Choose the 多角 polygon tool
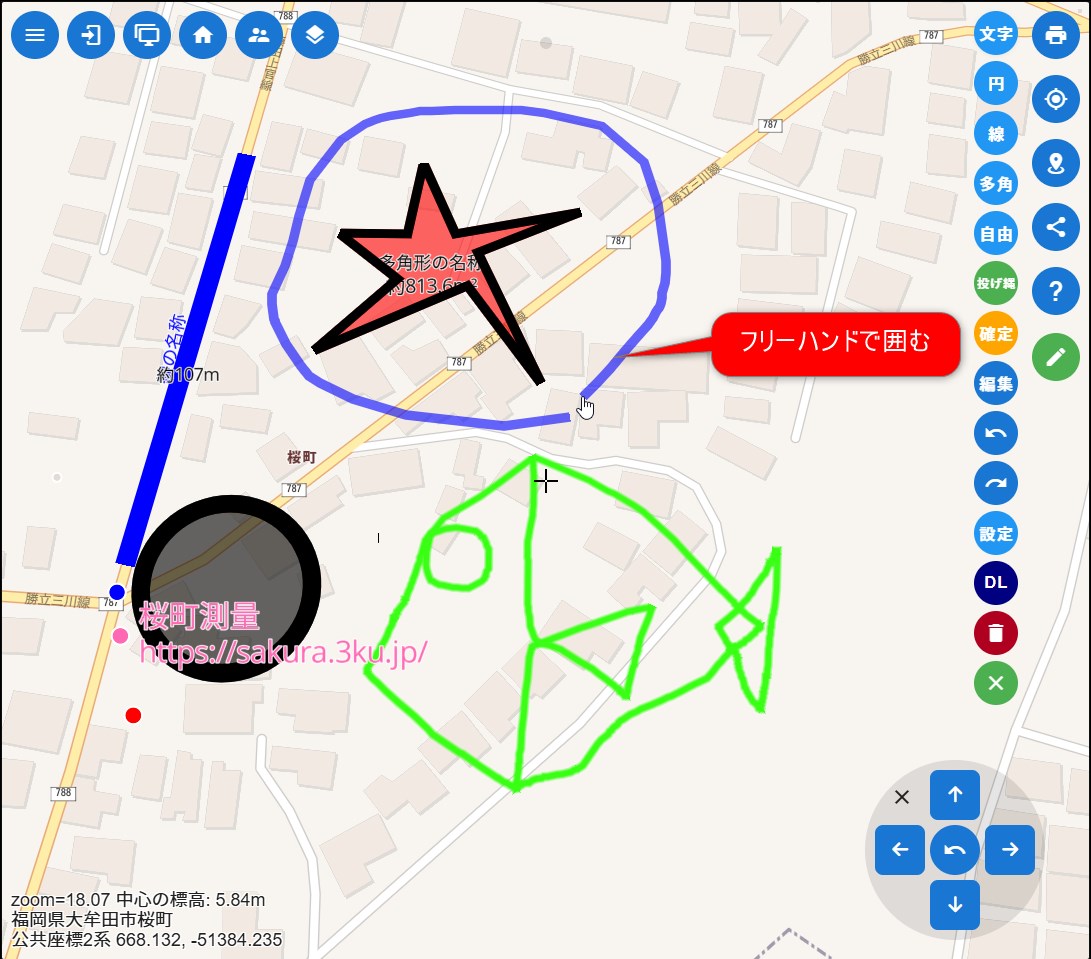Viewport: 1091px width, 959px height. pyautogui.click(x=996, y=184)
